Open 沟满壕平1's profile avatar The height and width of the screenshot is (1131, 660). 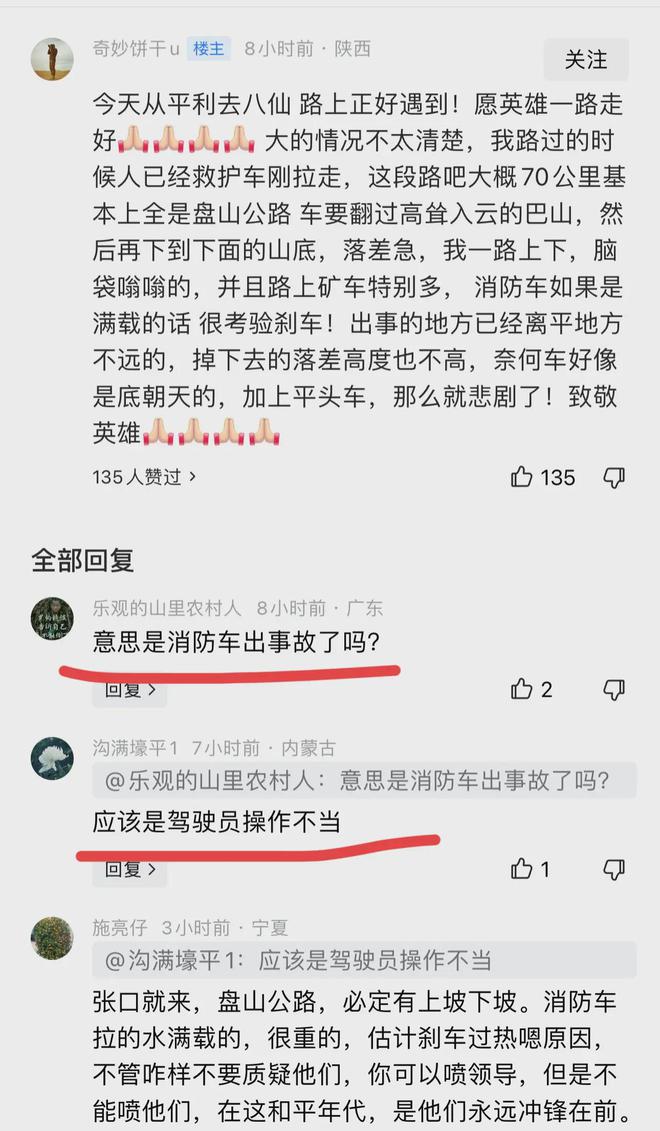click(52, 758)
